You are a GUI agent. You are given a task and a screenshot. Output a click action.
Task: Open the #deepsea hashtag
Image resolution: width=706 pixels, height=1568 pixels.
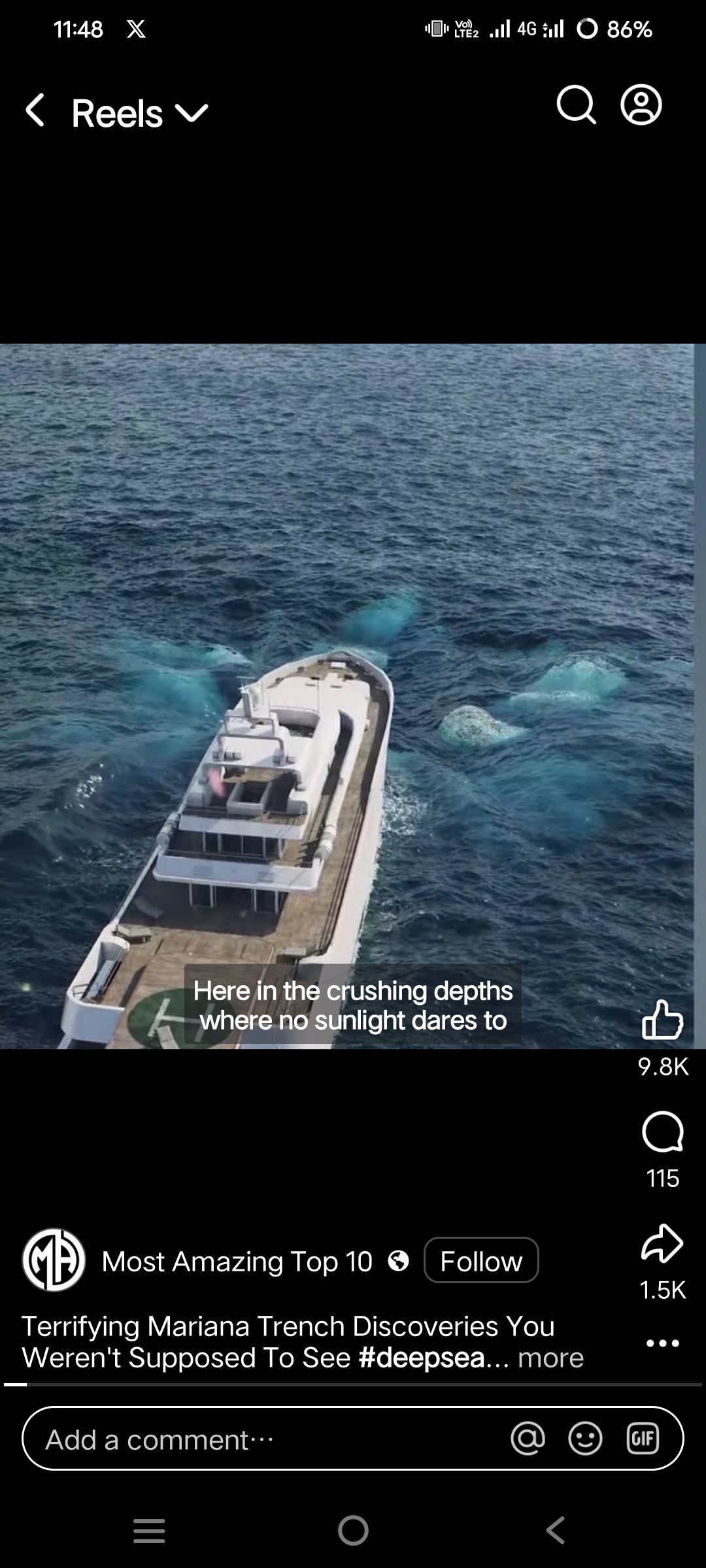click(422, 1358)
